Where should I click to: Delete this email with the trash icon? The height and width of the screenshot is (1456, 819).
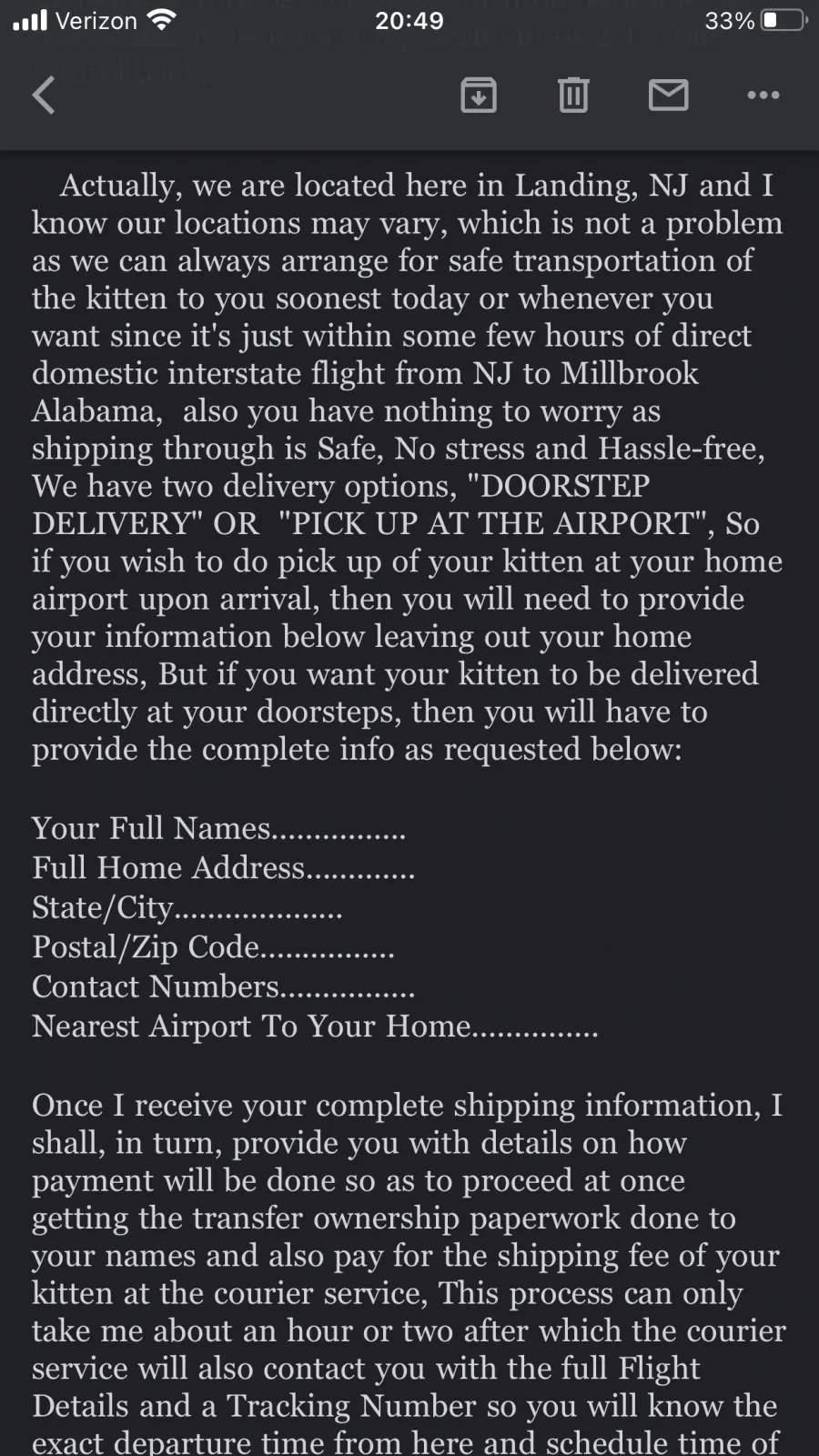click(573, 95)
